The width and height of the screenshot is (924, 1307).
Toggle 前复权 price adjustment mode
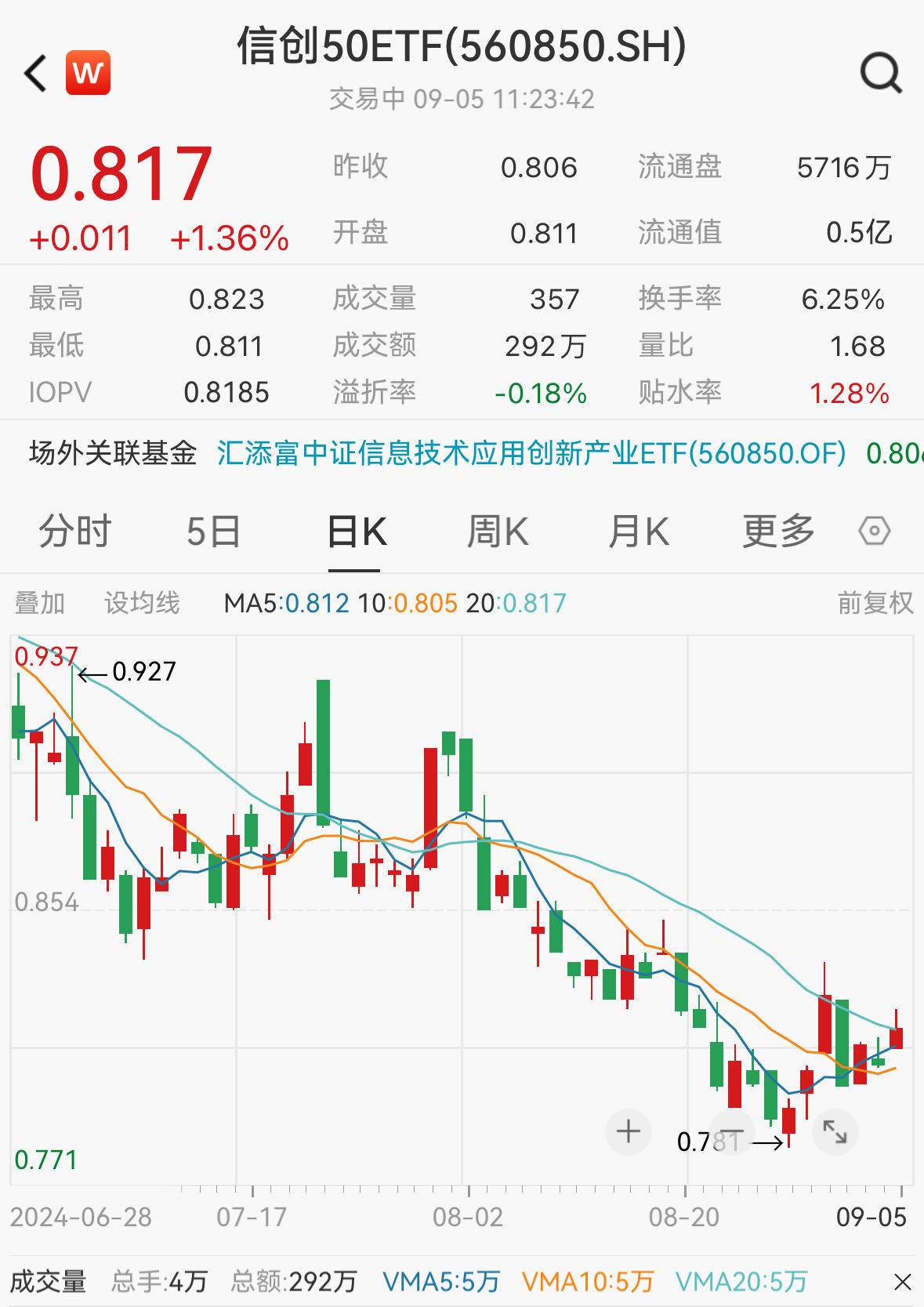click(x=875, y=604)
